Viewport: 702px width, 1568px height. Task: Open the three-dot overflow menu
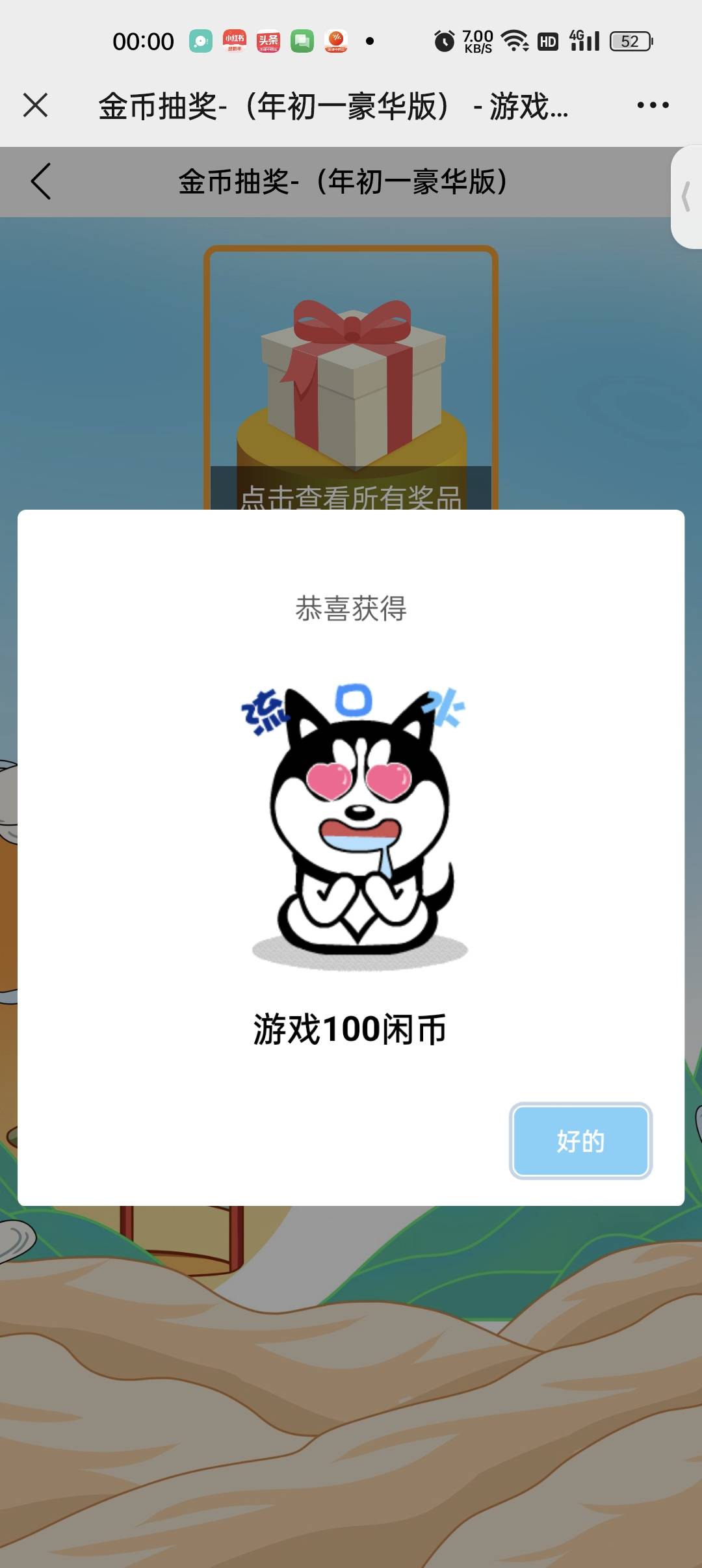pyautogui.click(x=653, y=105)
